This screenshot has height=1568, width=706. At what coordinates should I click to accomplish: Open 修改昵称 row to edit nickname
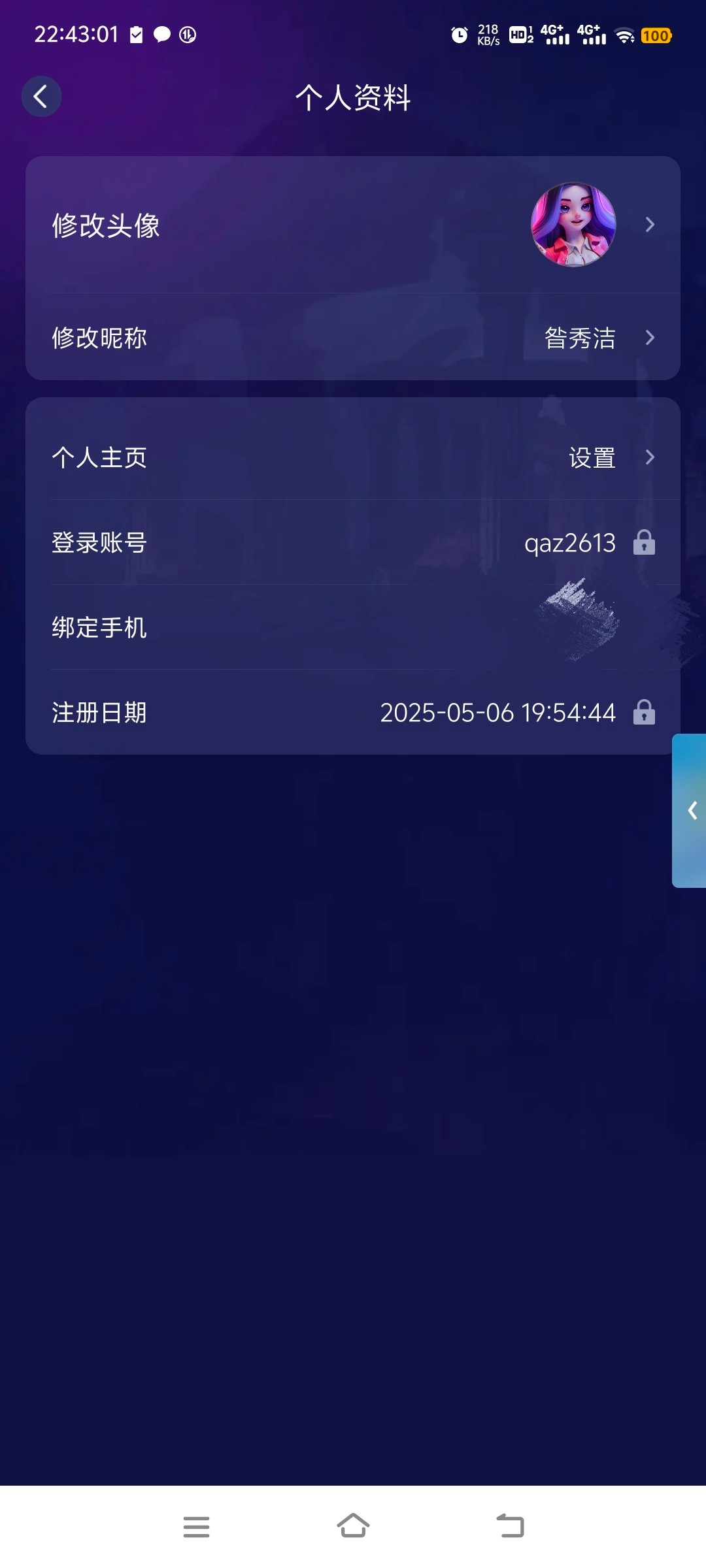353,338
